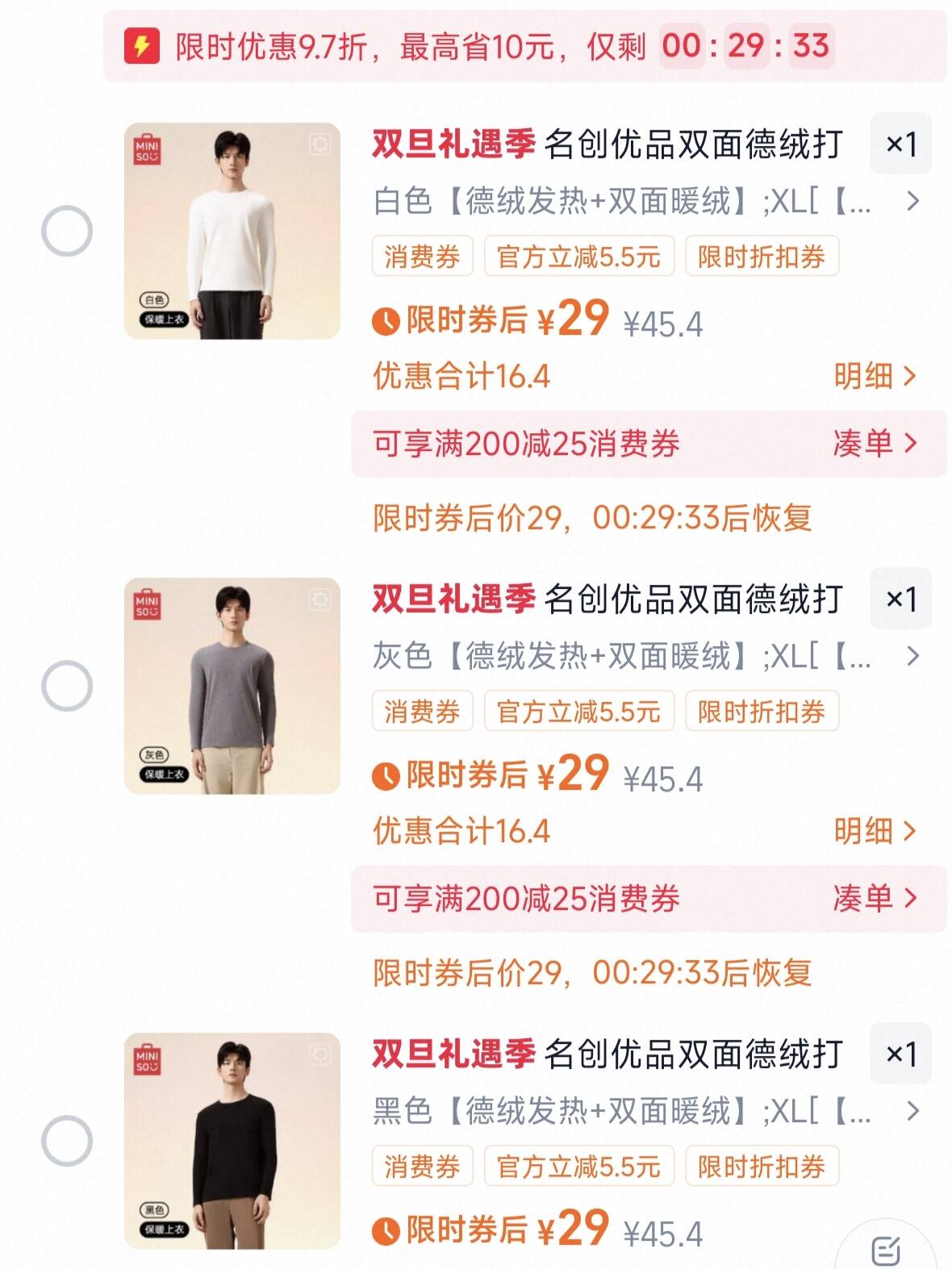Open the black shirt product image
Viewport: 952px width, 1269px height.
click(x=232, y=1141)
